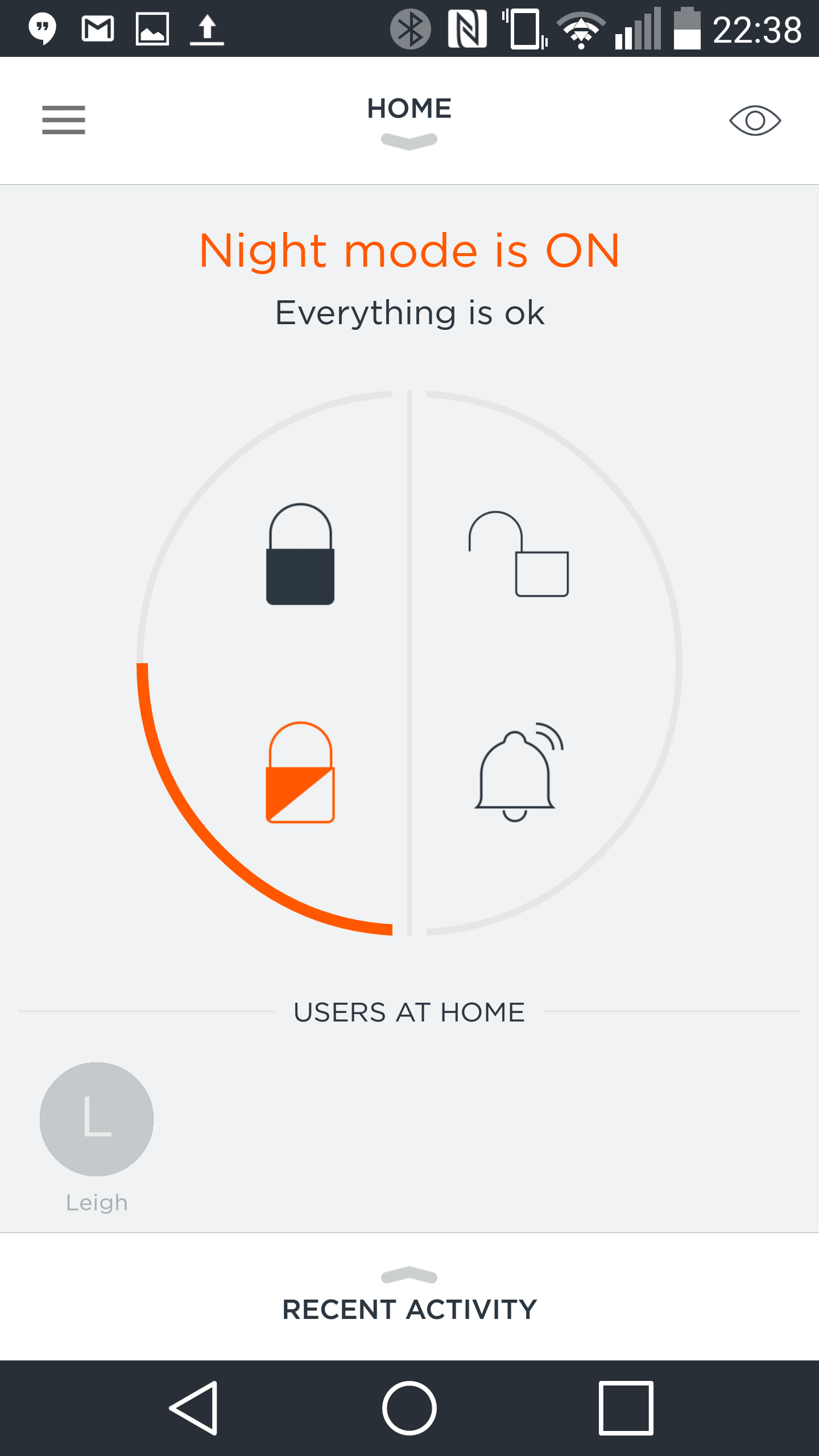The width and height of the screenshot is (819, 1456).
Task: Open the hamburger menu
Action: 64,120
